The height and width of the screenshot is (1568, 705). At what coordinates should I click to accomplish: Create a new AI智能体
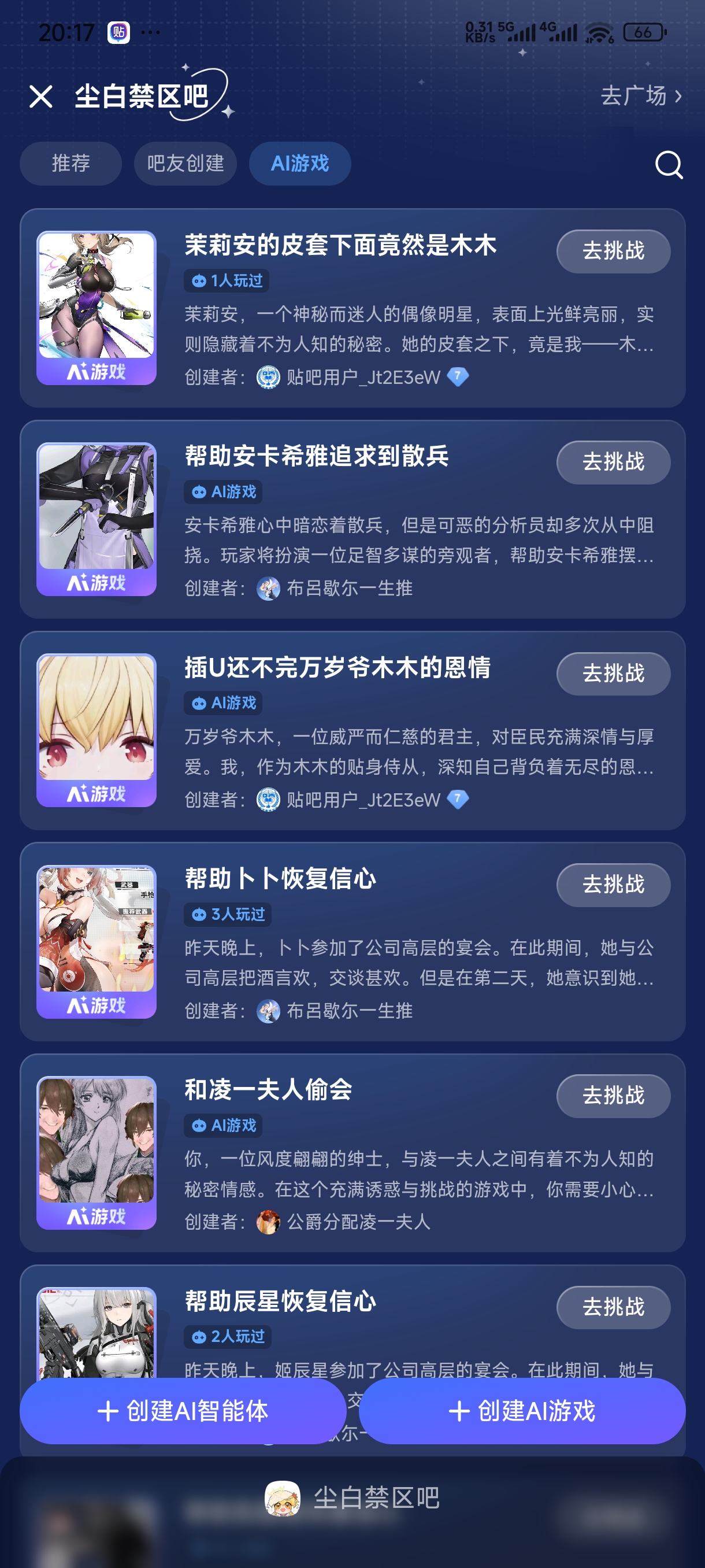point(183,1410)
